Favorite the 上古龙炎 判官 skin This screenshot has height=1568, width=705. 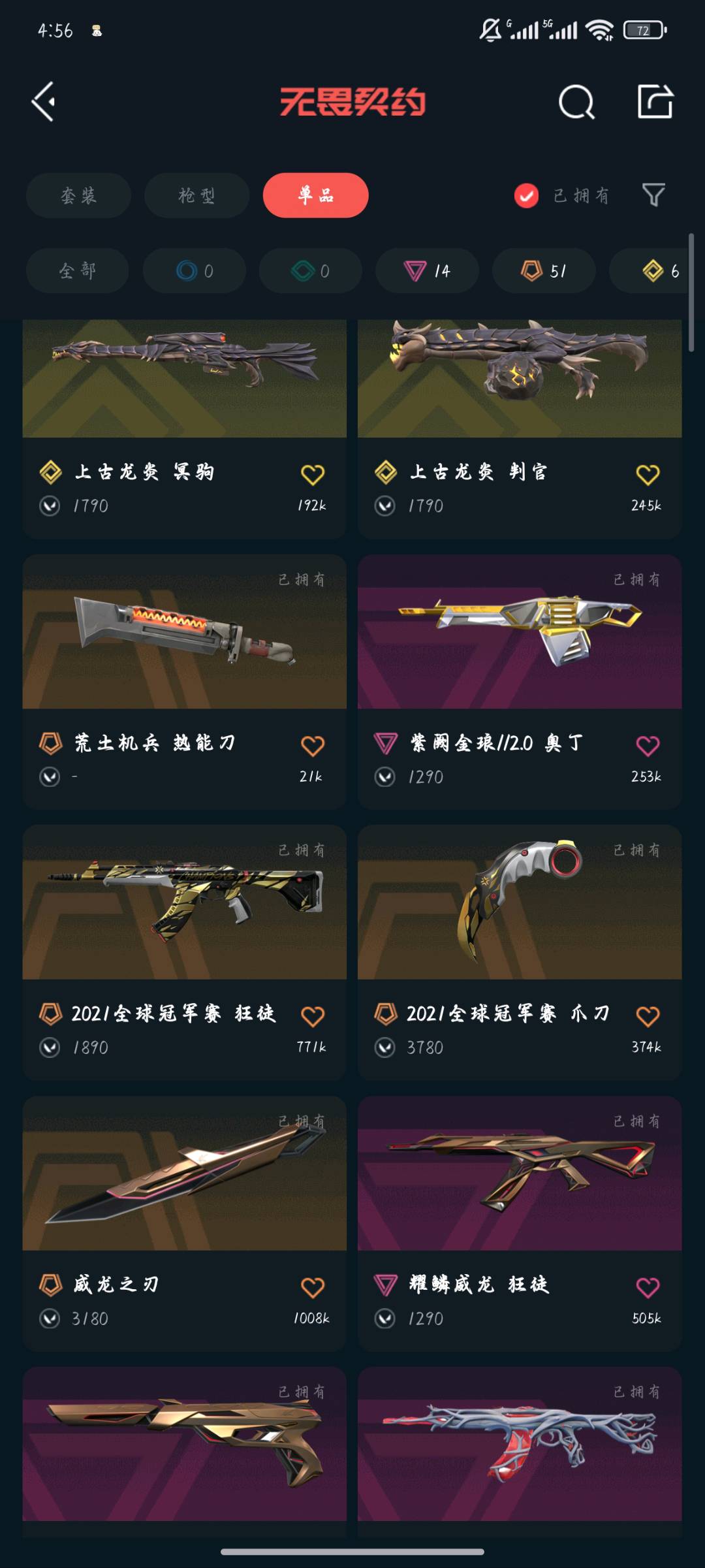click(x=648, y=474)
